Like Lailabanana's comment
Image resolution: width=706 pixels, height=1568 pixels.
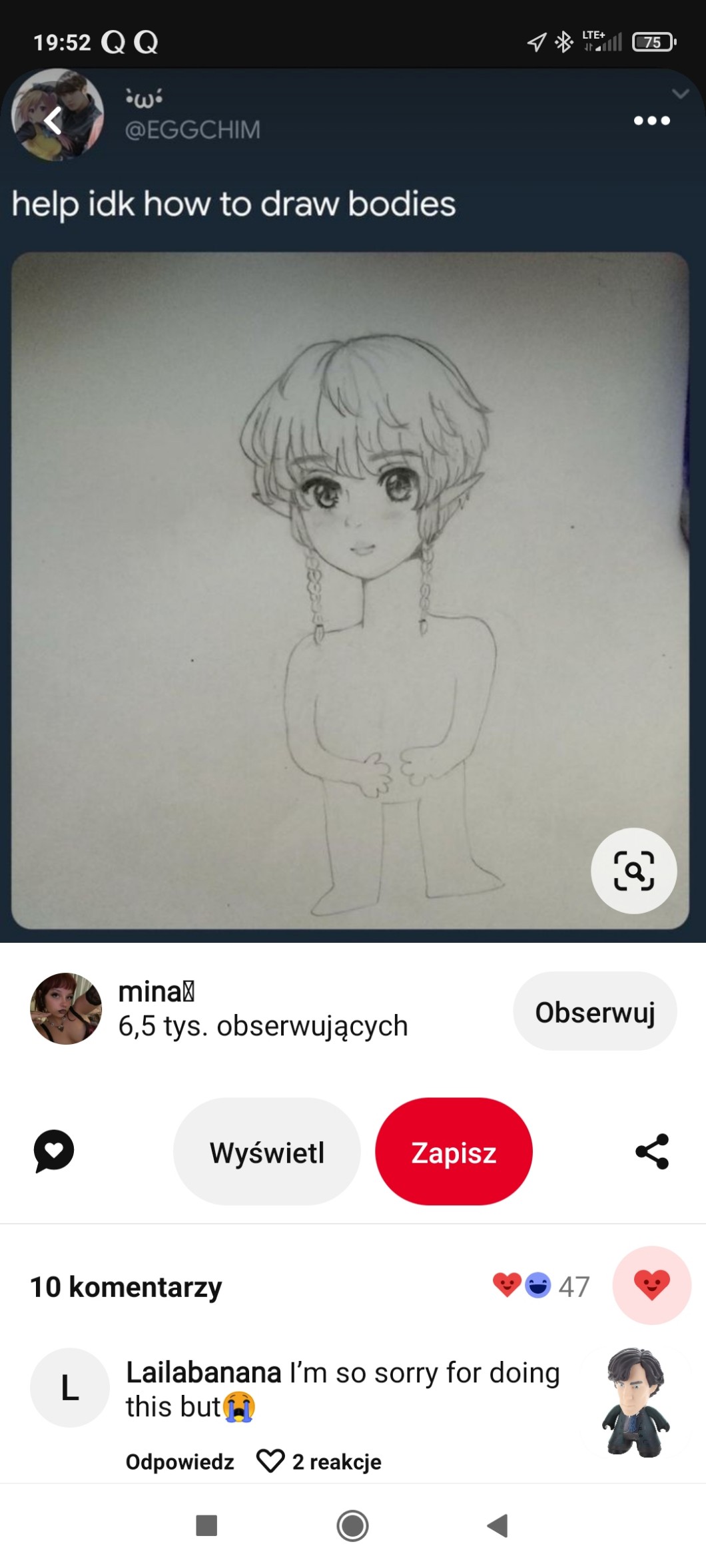click(x=270, y=1461)
